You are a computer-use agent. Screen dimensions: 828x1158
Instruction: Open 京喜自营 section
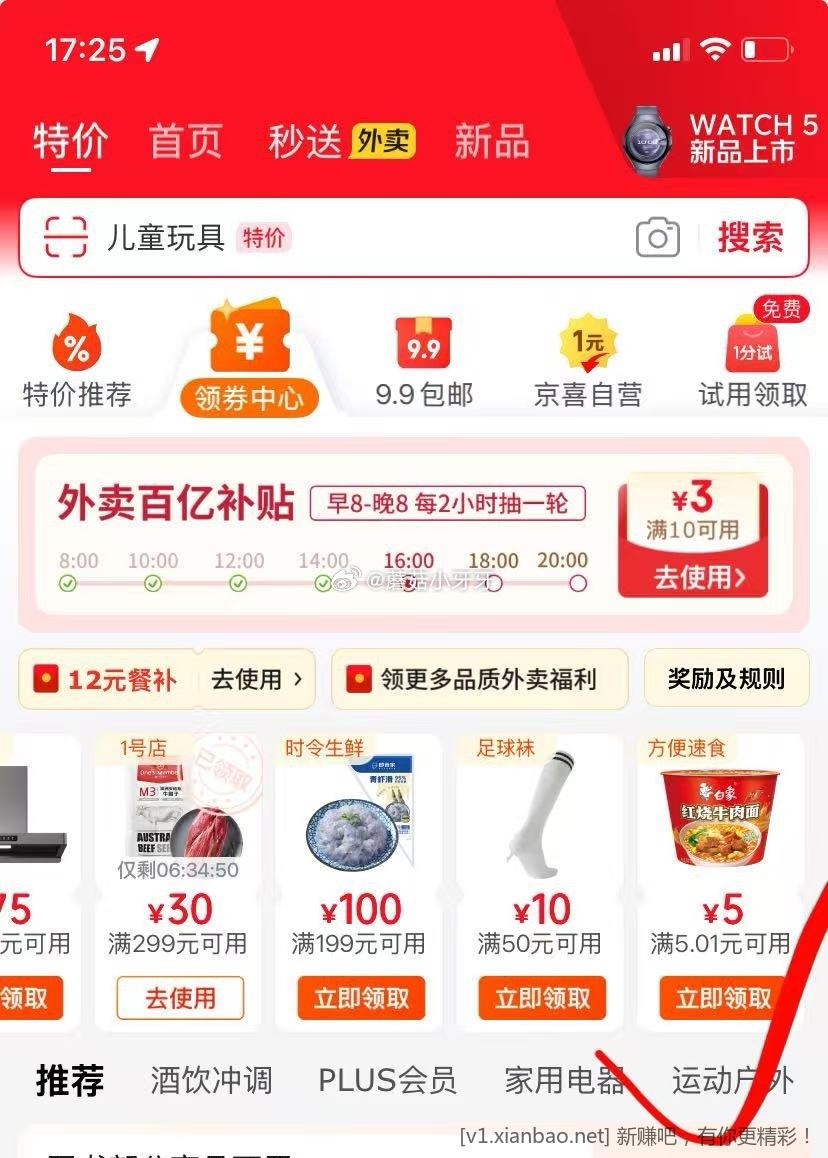587,362
